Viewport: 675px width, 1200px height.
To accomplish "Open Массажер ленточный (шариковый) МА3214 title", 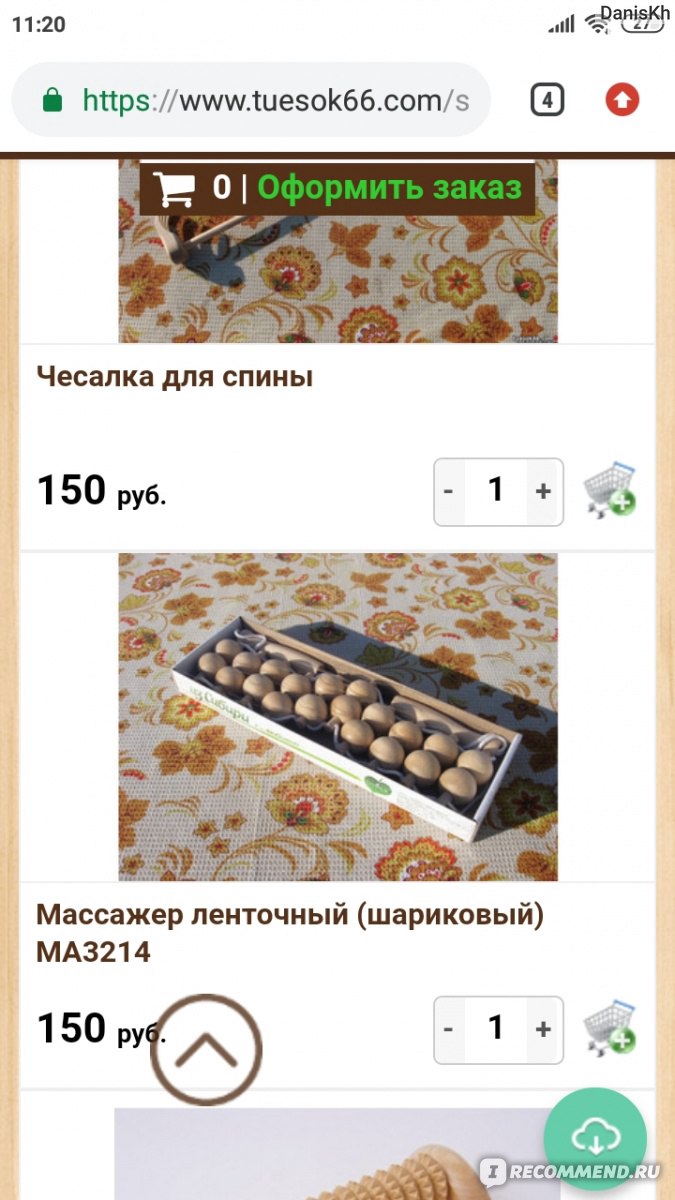I will (x=290, y=934).
